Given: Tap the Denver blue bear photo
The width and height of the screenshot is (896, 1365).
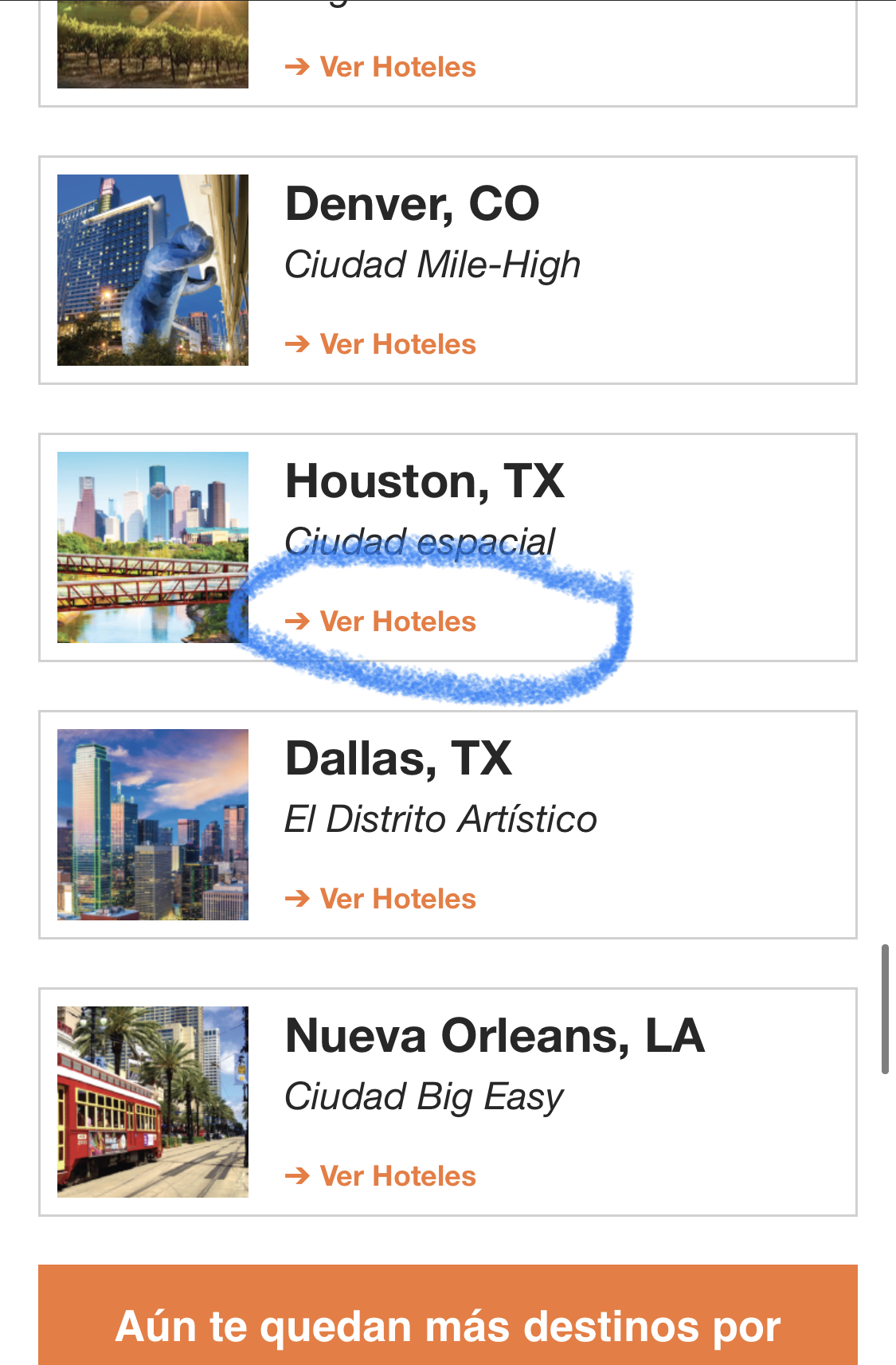Looking at the screenshot, I should [x=153, y=270].
